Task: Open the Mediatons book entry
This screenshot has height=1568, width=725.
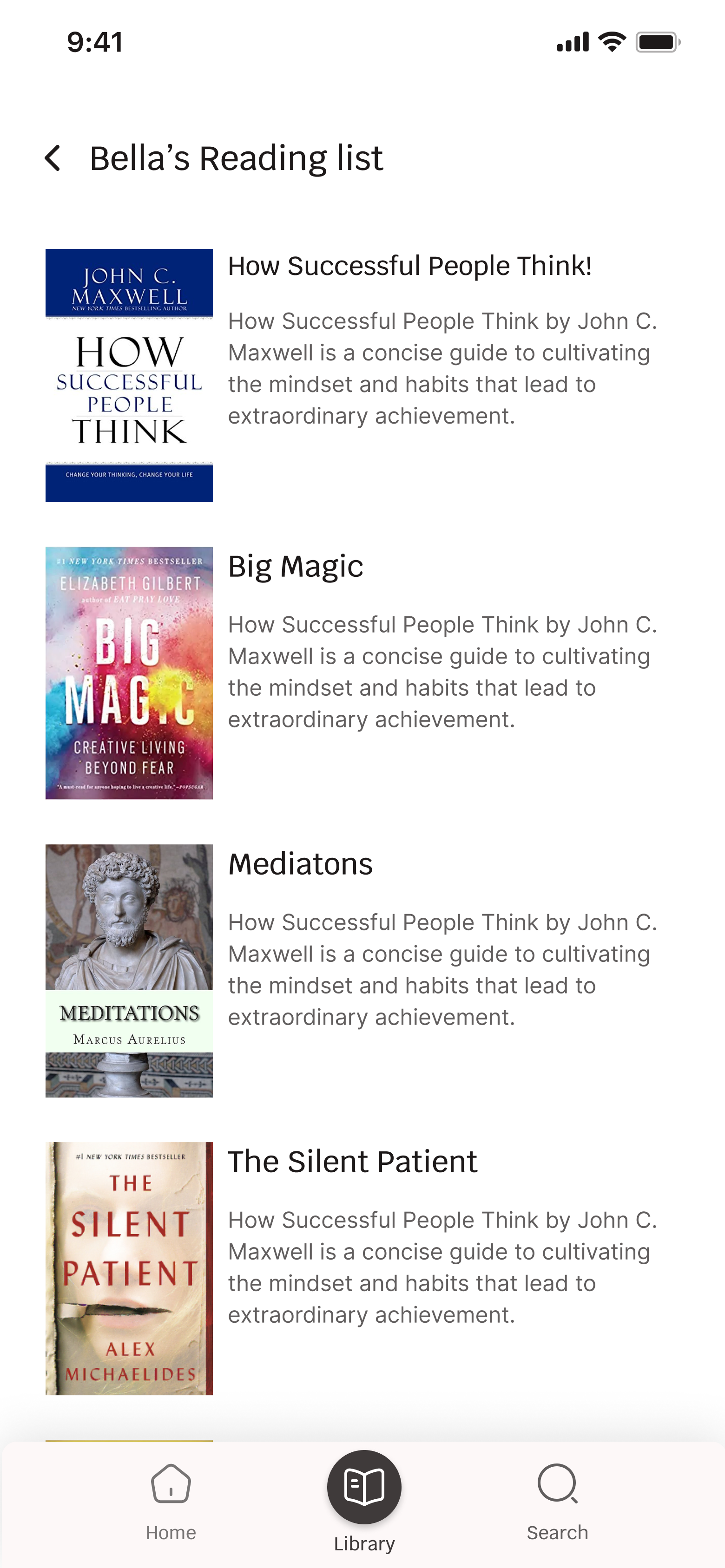Action: tap(300, 864)
